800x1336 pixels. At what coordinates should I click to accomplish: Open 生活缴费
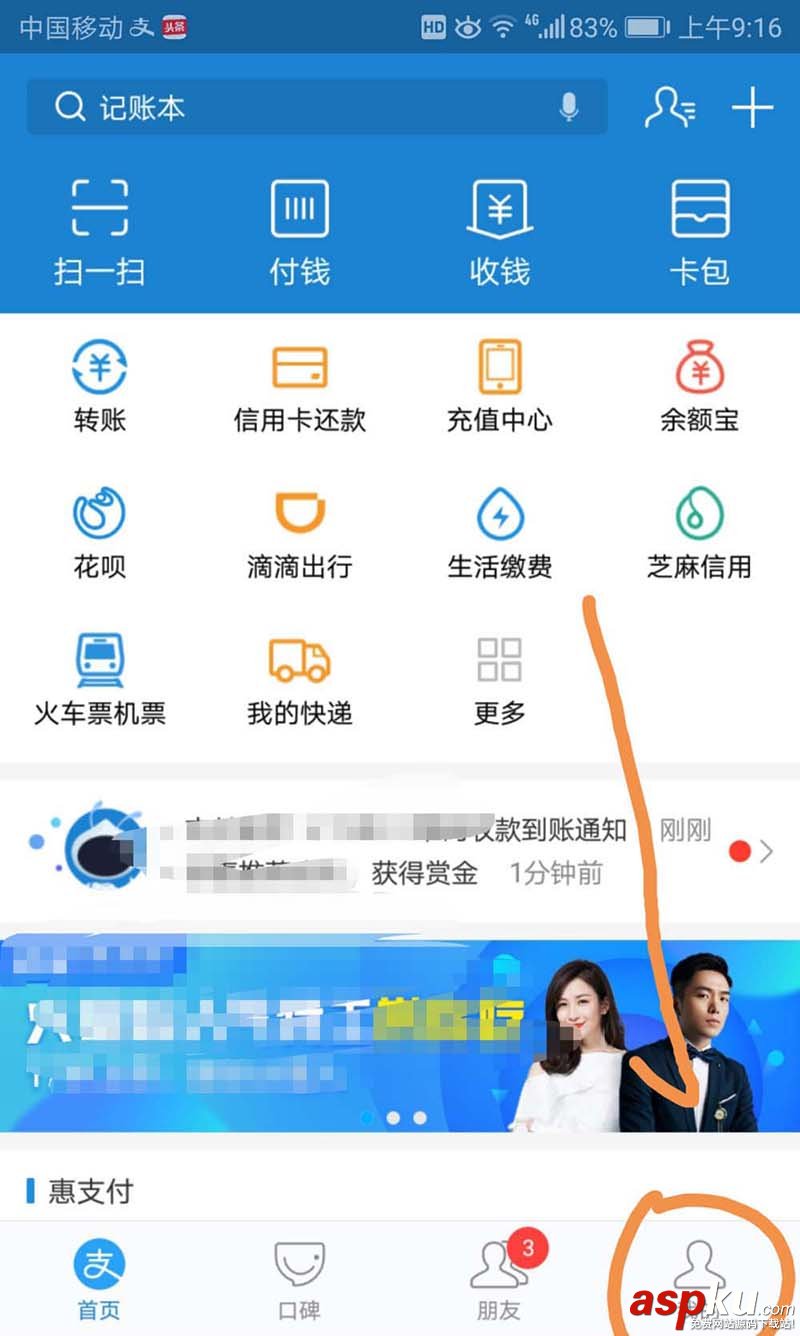point(499,532)
